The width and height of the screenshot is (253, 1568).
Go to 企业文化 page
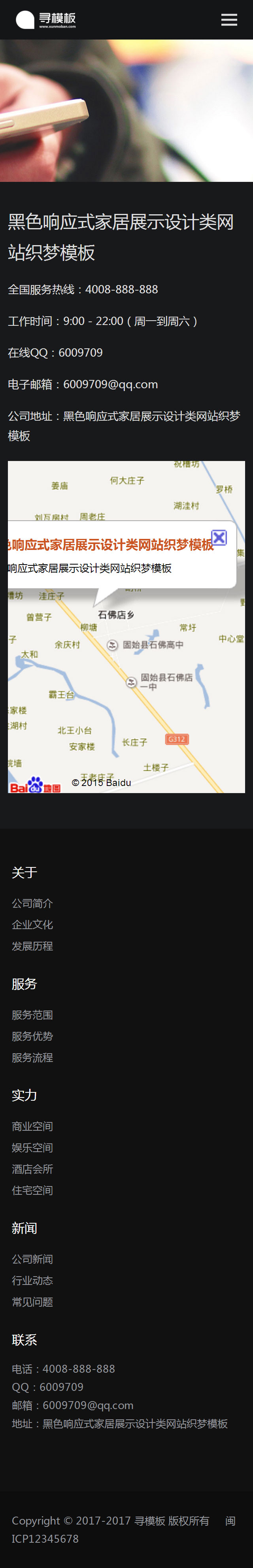[x=32, y=925]
